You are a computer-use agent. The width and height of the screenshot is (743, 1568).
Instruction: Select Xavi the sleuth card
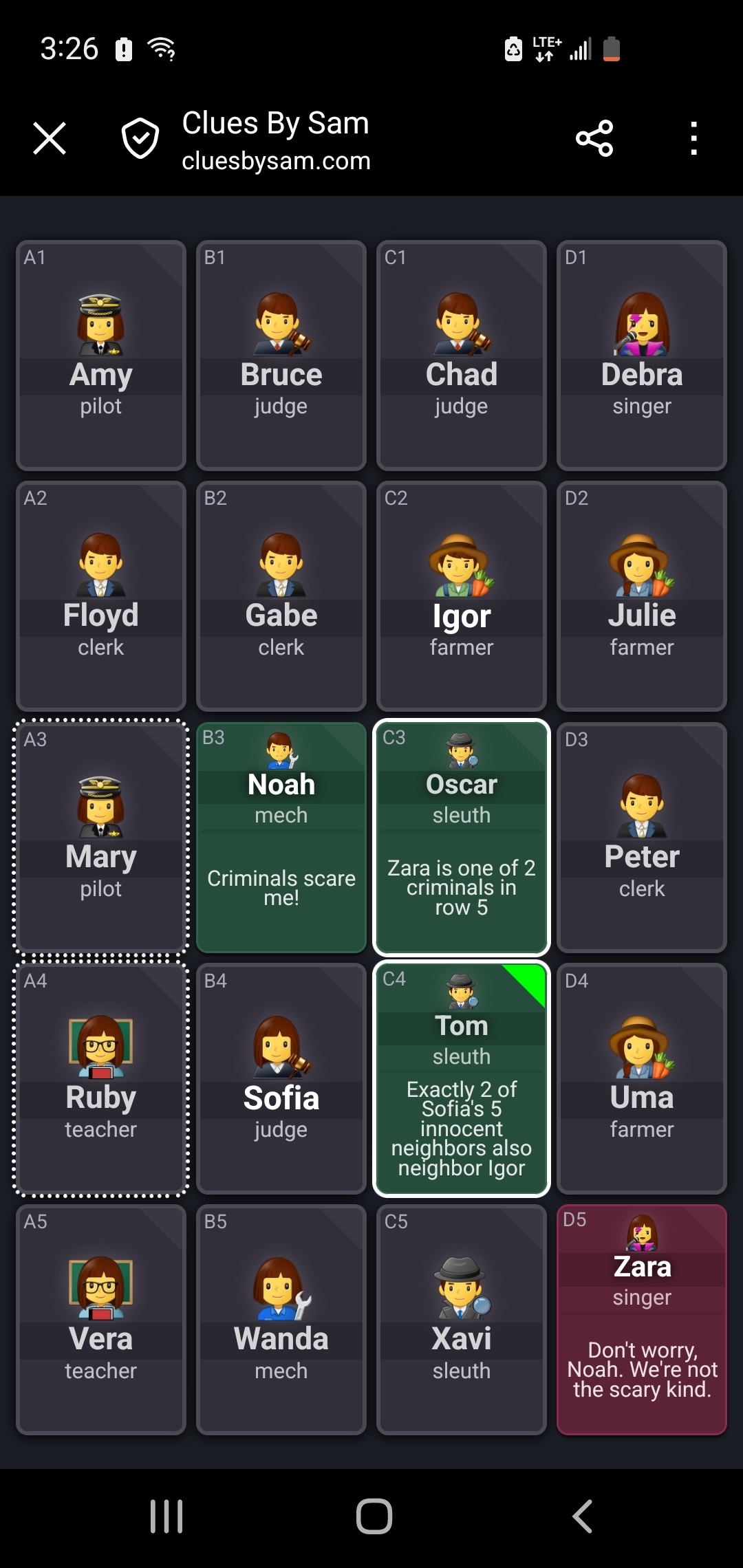coord(462,1319)
